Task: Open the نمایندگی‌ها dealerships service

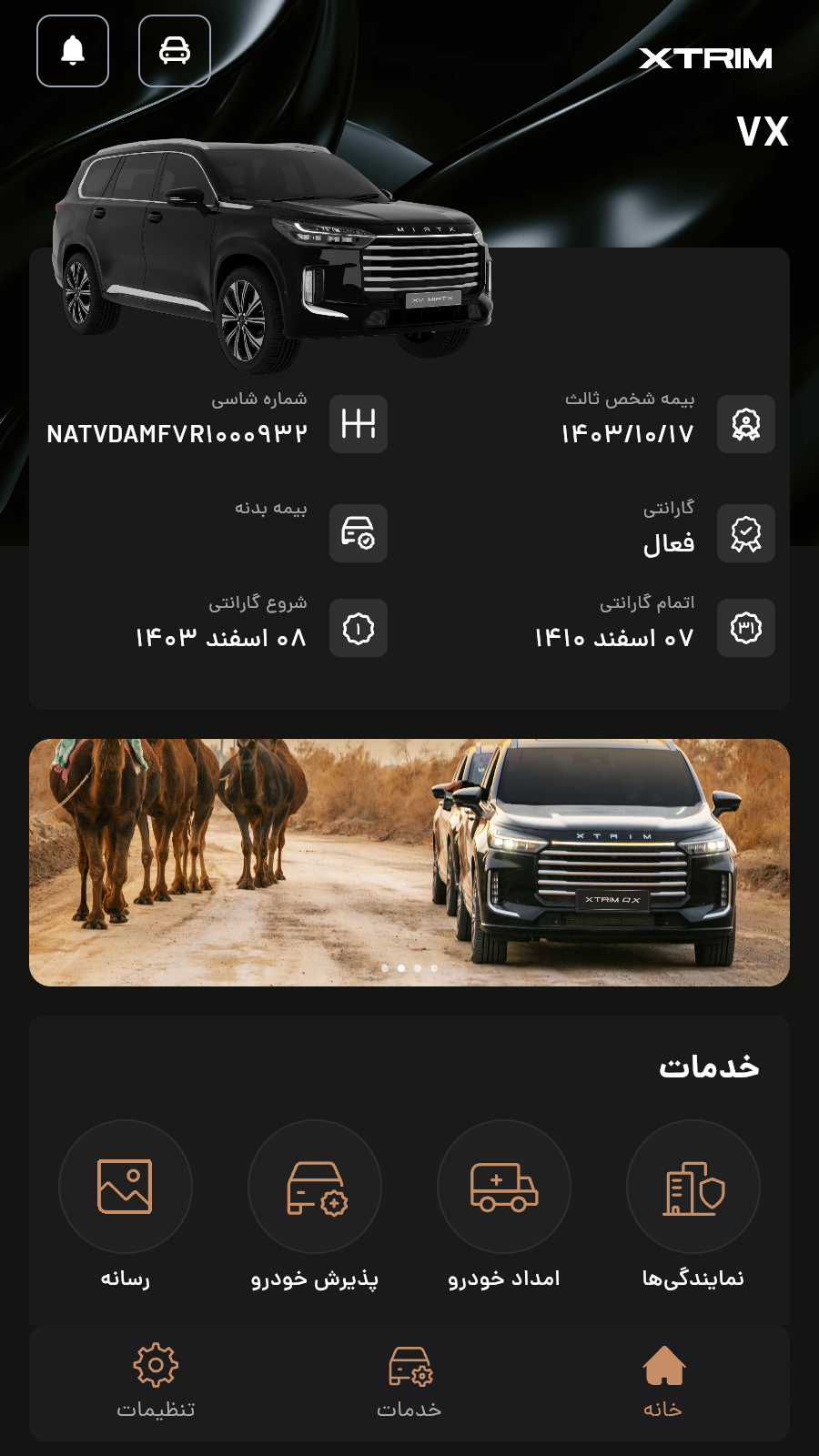Action: [693, 1187]
